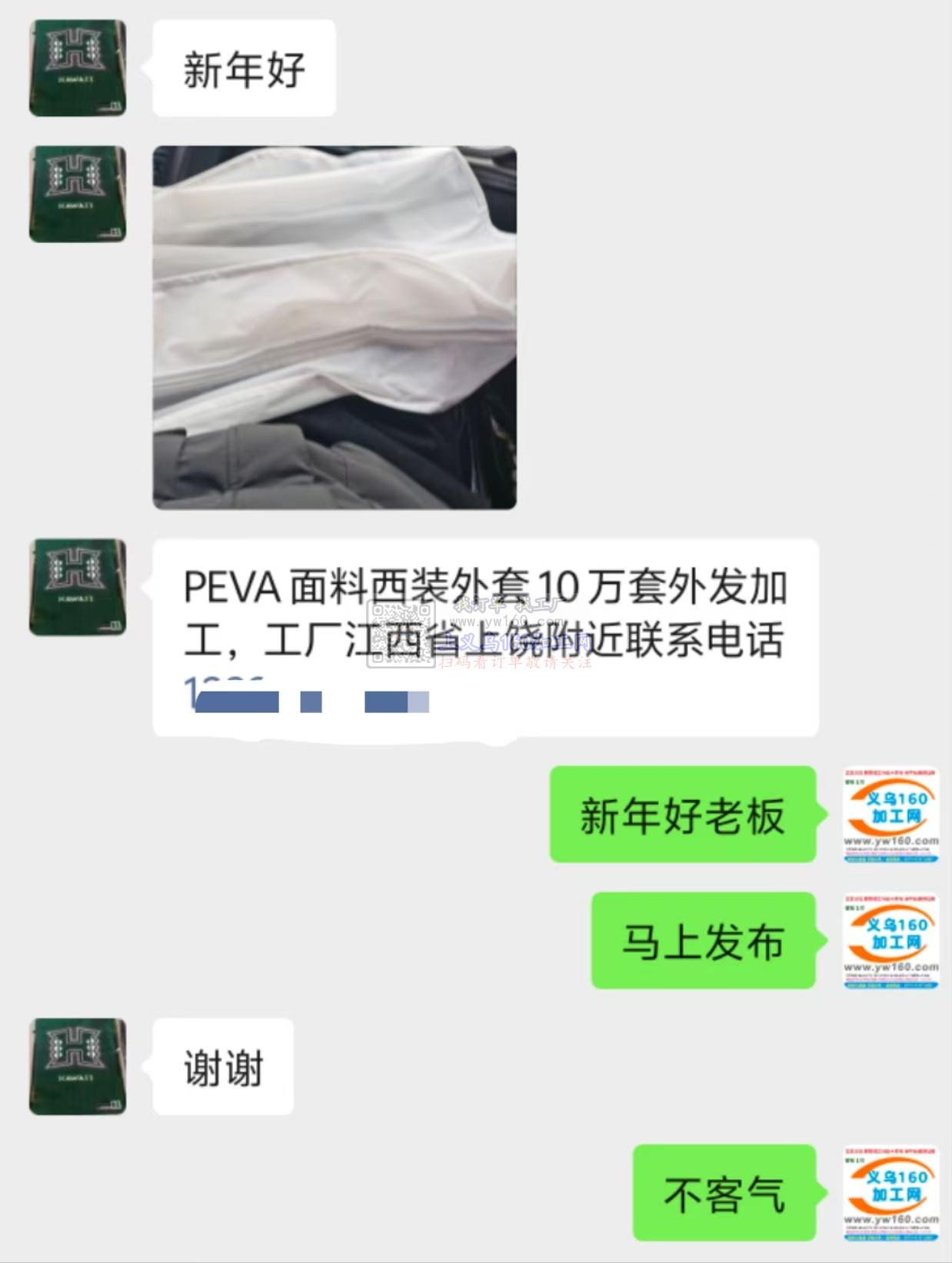Open the white garment photo message

(x=335, y=327)
